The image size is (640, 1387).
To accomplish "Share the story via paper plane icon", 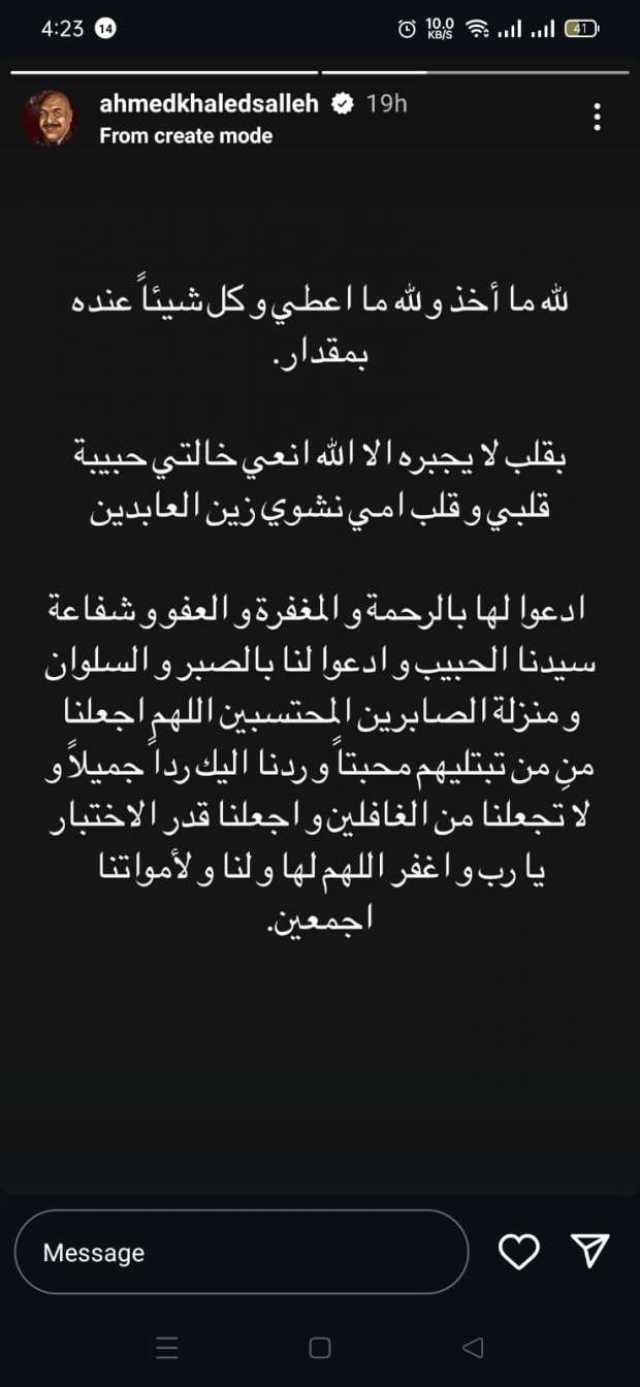I will (x=589, y=1251).
